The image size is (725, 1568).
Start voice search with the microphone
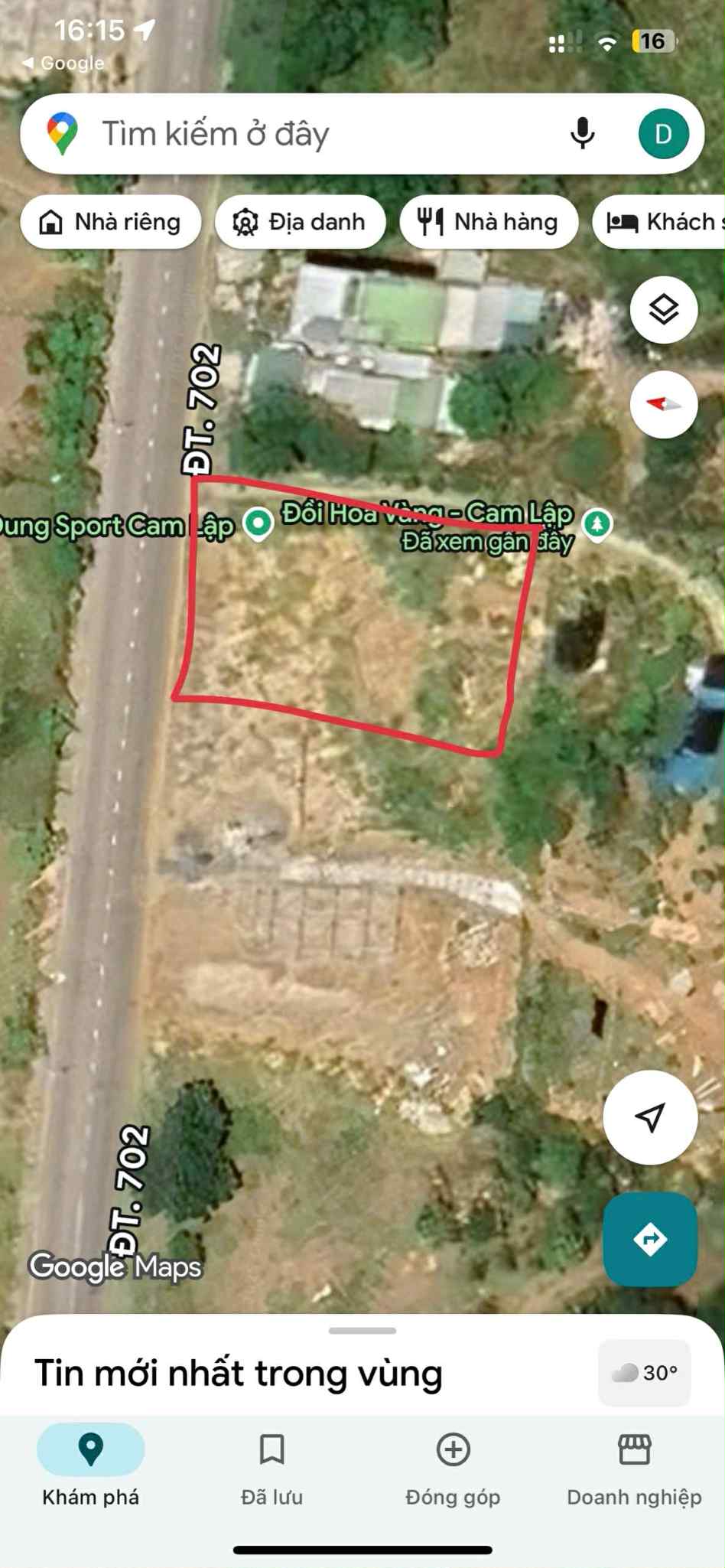pos(583,134)
